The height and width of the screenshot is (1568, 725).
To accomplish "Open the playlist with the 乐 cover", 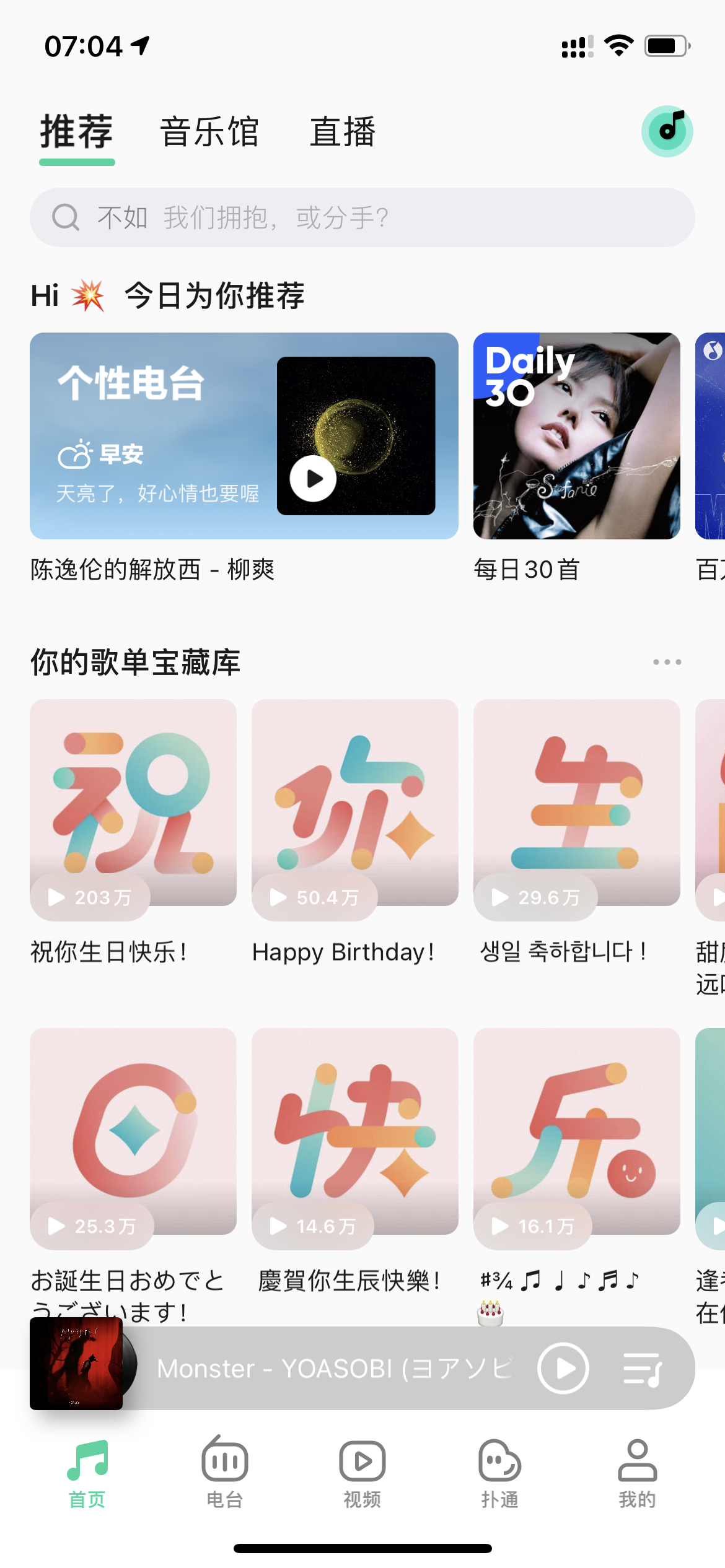I will pyautogui.click(x=576, y=1131).
